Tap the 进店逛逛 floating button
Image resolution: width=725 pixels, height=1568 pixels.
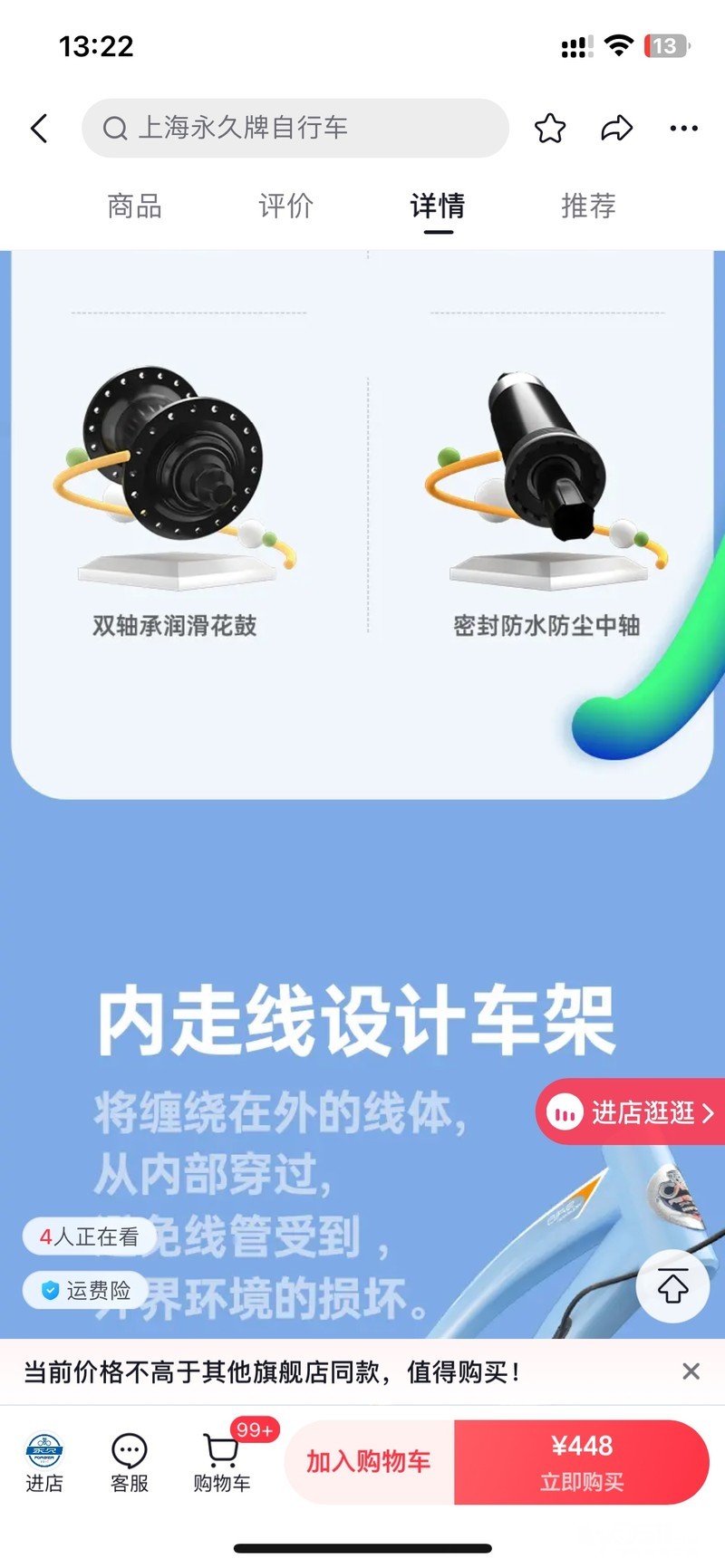tap(633, 1111)
